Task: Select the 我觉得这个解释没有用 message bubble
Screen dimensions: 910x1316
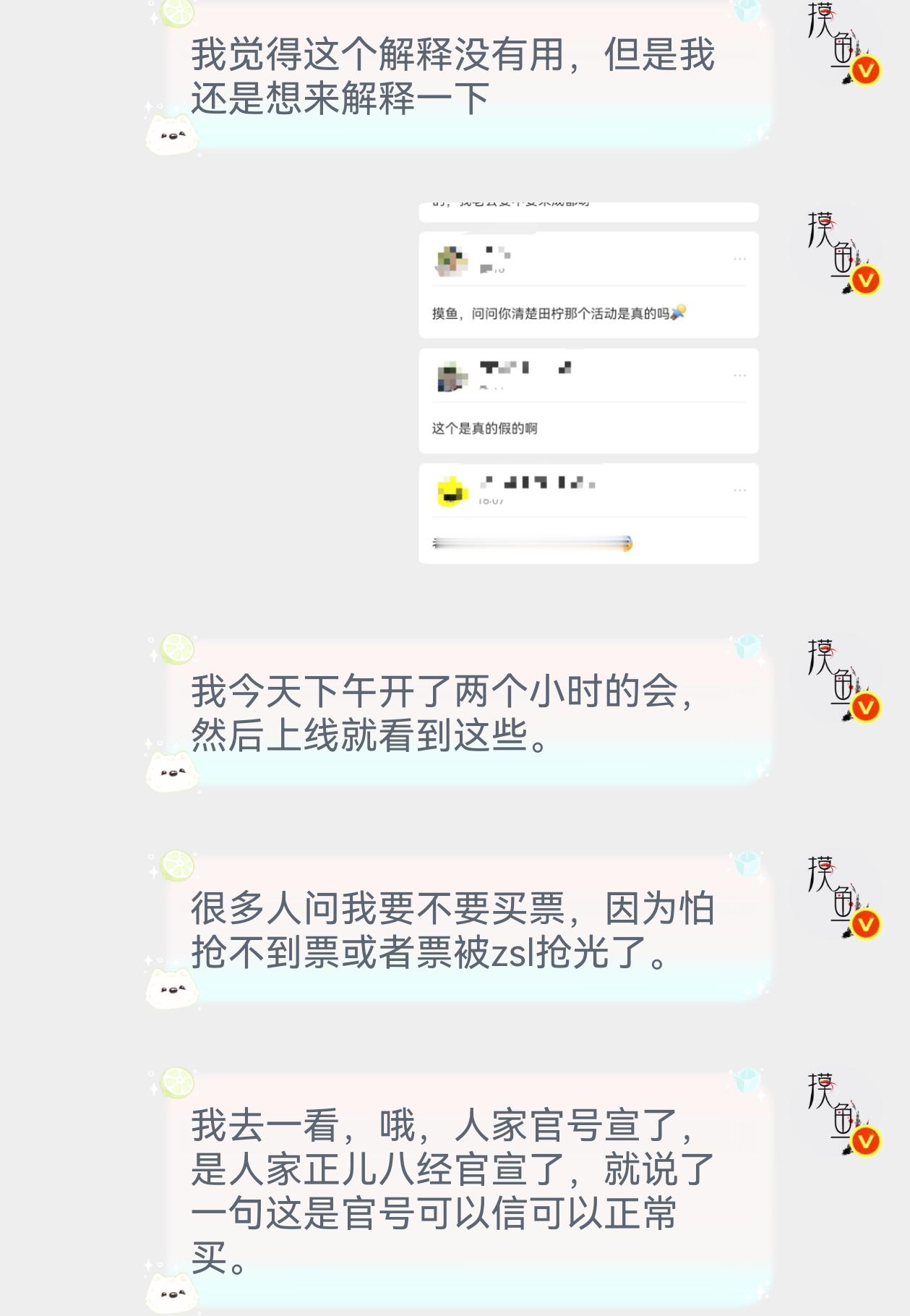Action: coord(448,72)
